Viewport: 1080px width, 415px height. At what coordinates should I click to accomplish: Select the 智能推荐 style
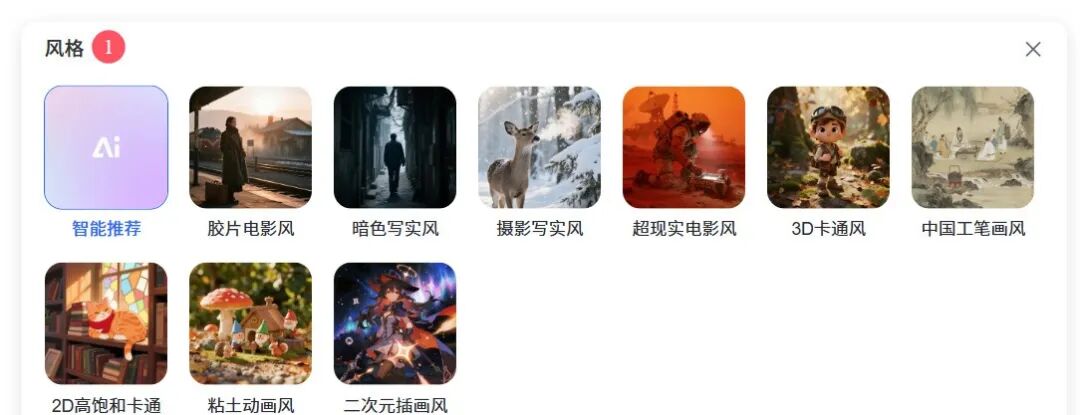coord(106,148)
